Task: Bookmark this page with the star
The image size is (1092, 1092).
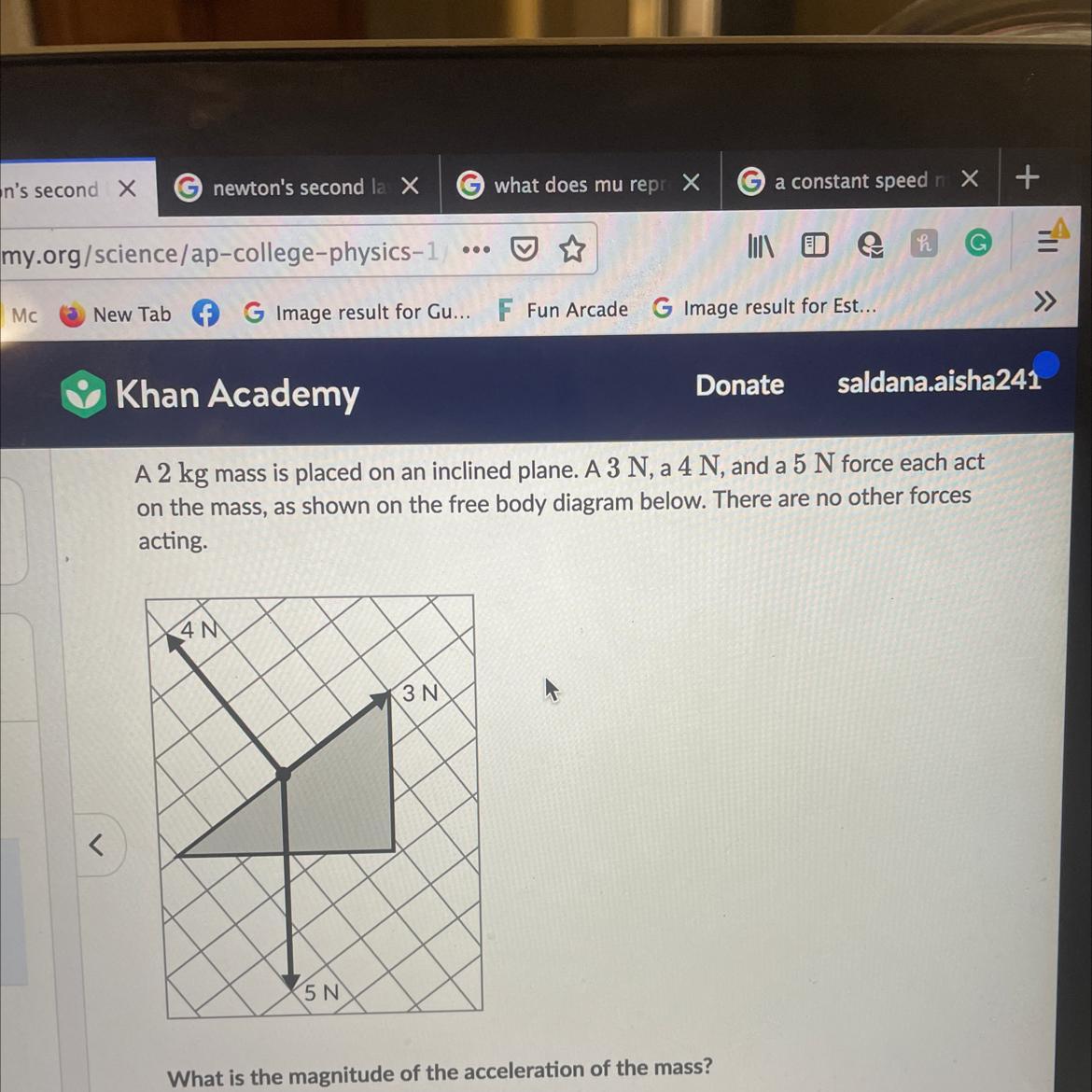Action: click(572, 248)
